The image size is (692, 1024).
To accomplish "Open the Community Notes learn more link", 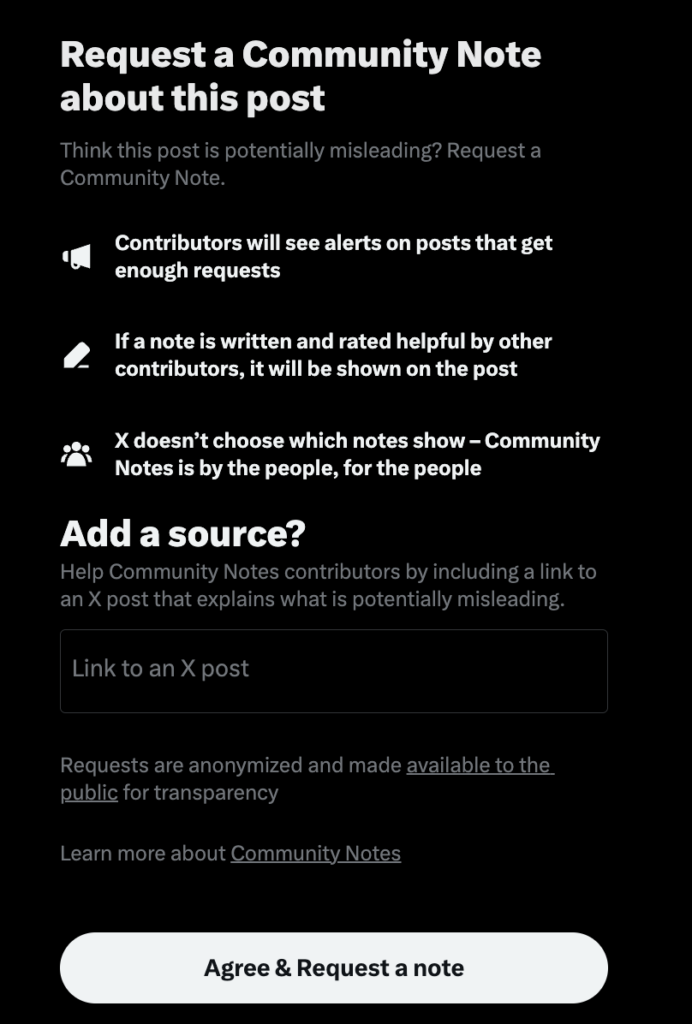I will point(316,854).
